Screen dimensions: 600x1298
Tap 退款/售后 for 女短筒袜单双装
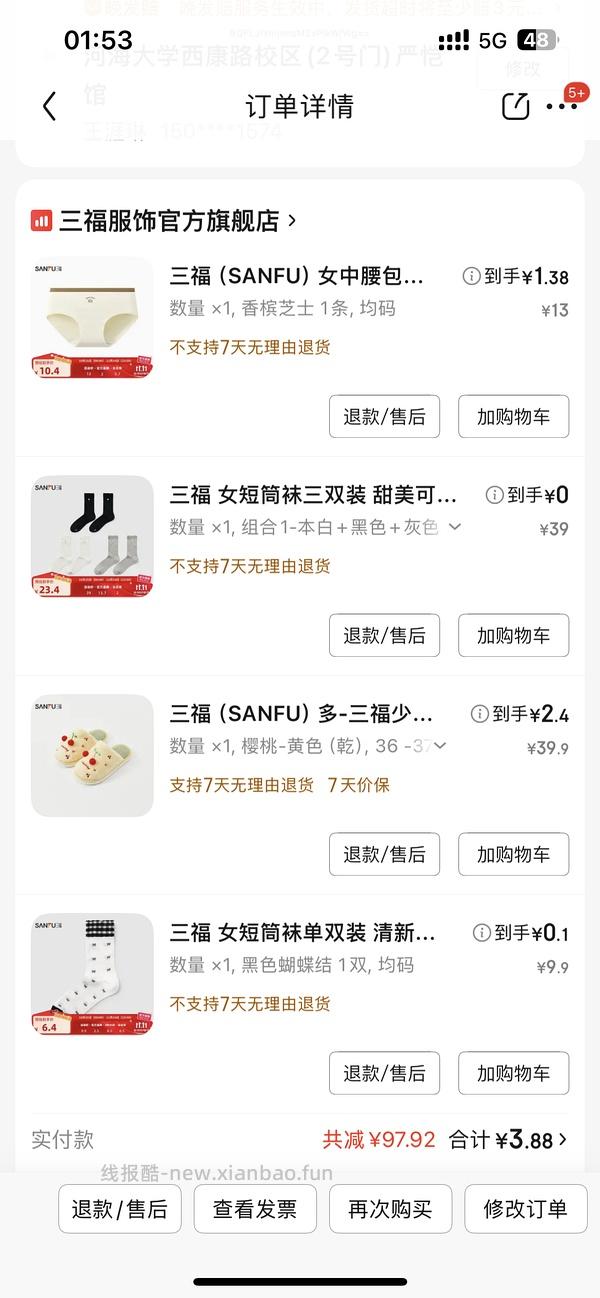[384, 1074]
